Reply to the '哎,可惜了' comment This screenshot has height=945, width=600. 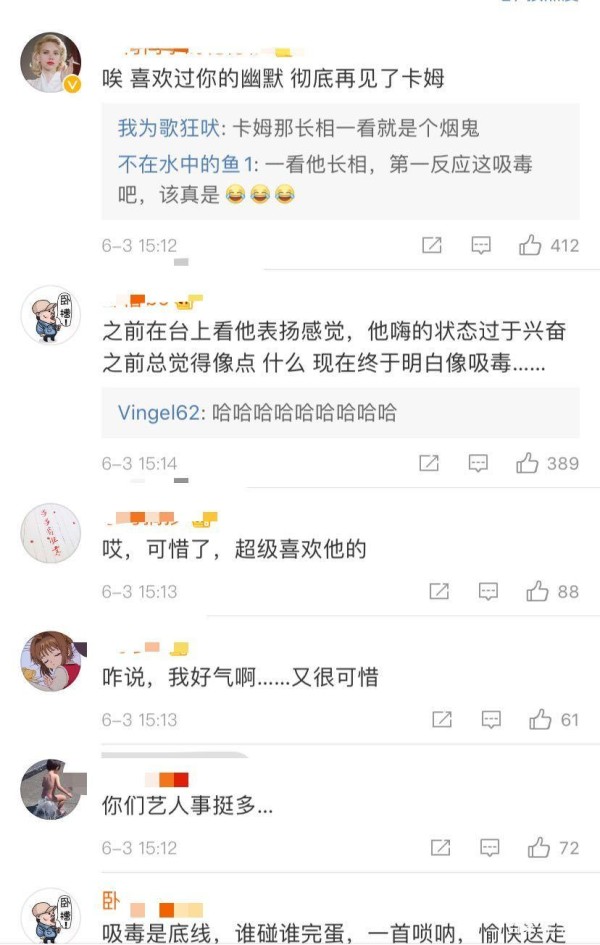coord(488,591)
